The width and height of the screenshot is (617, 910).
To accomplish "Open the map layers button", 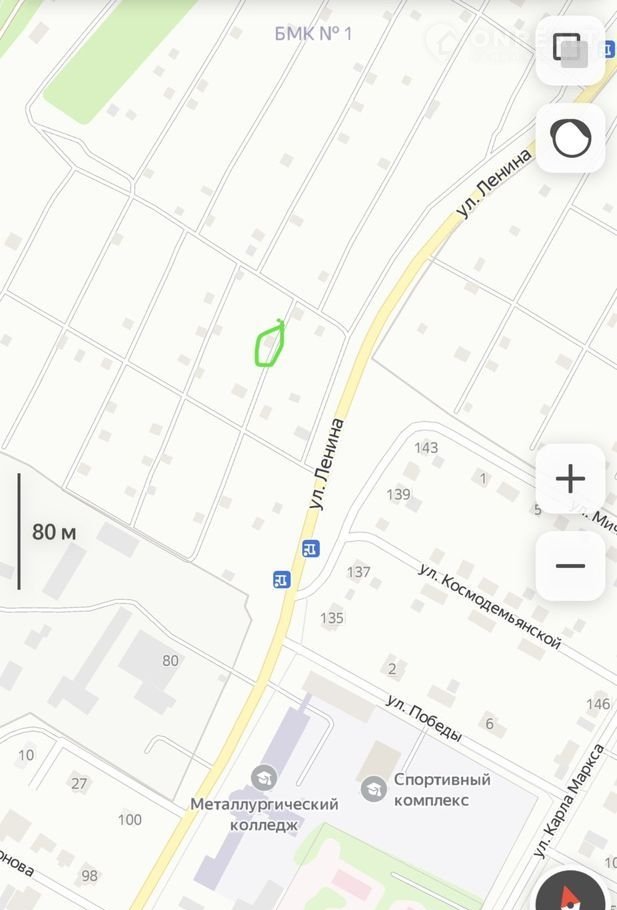I will [571, 50].
